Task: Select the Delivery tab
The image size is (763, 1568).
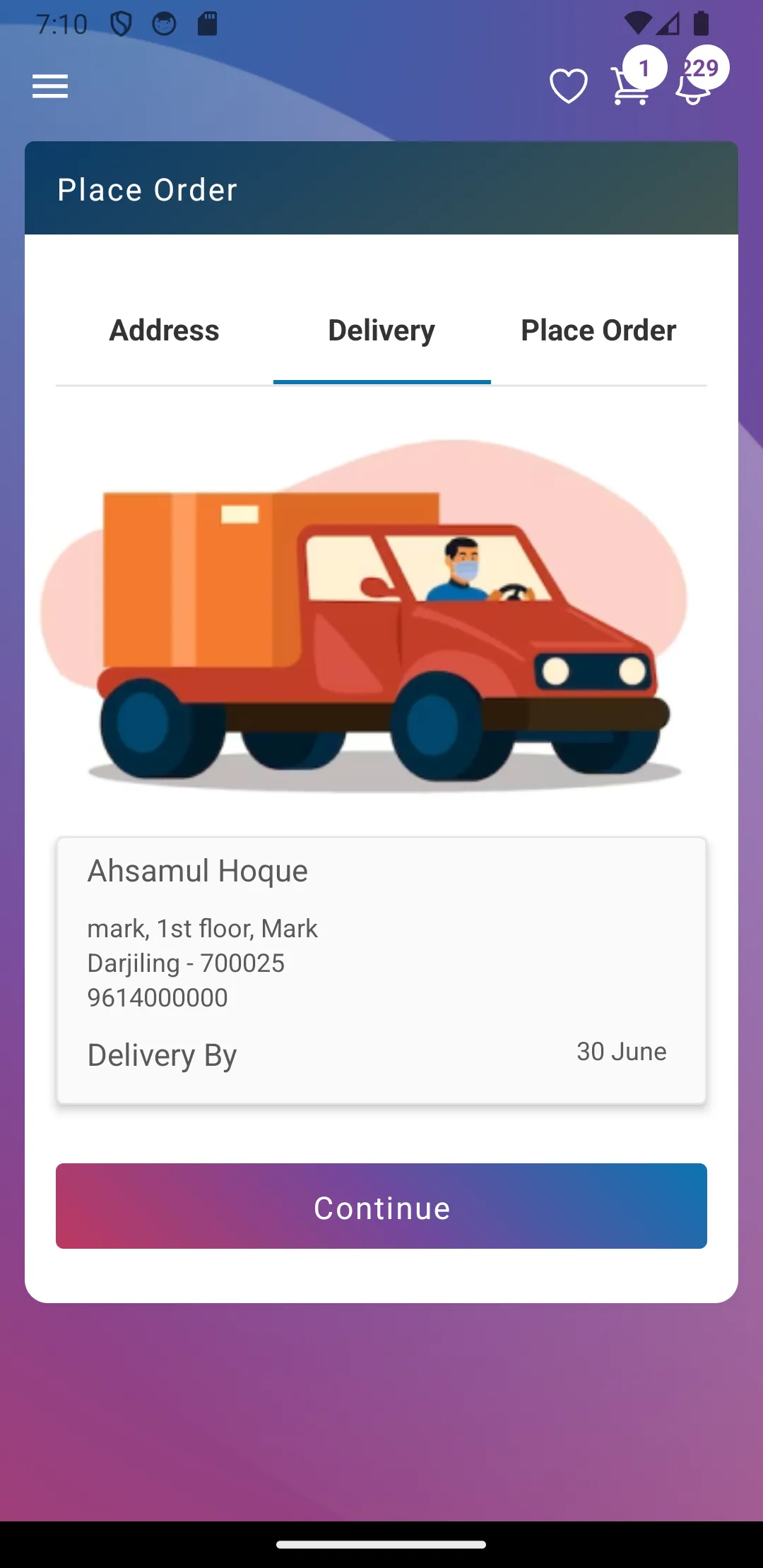Action: pyautogui.click(x=381, y=331)
